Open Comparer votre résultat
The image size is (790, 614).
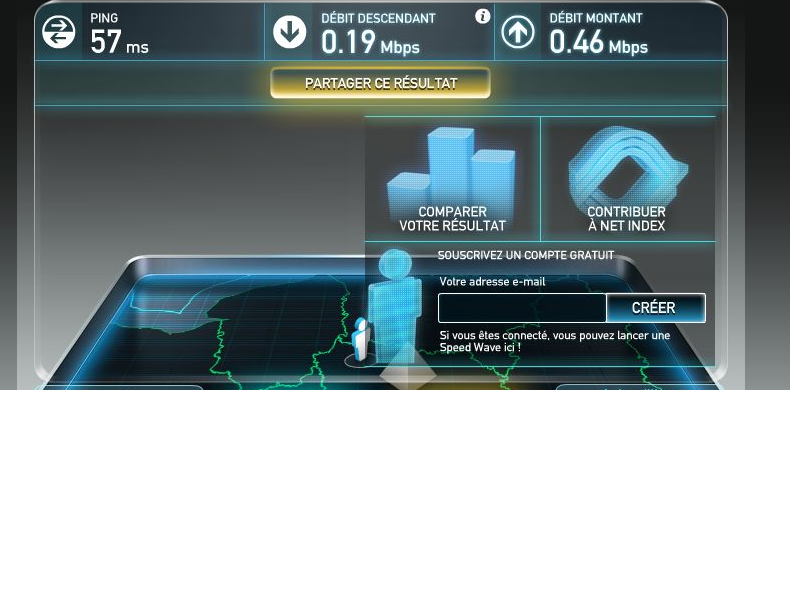452,180
